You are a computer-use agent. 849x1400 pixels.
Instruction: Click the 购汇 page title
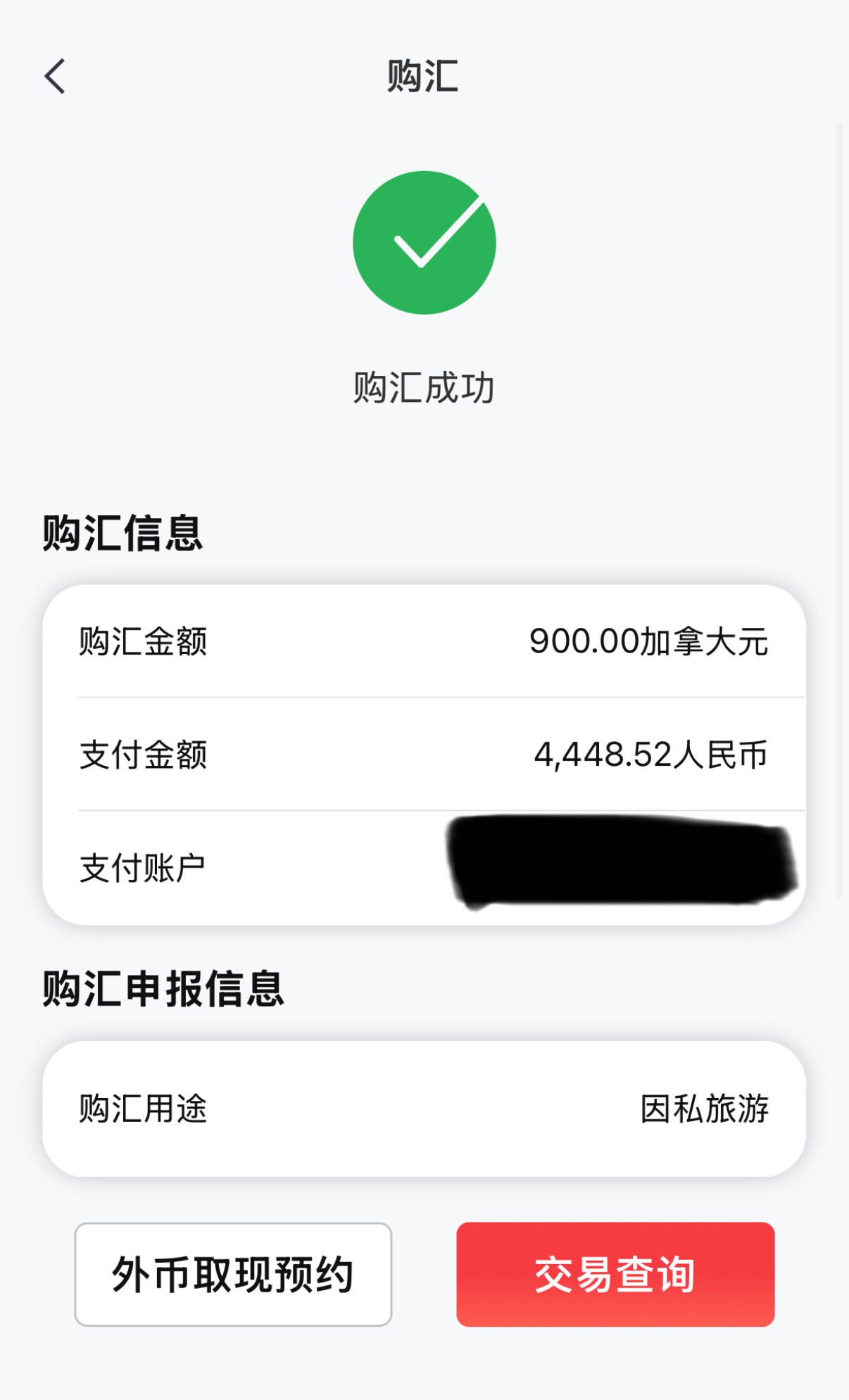pyautogui.click(x=423, y=76)
